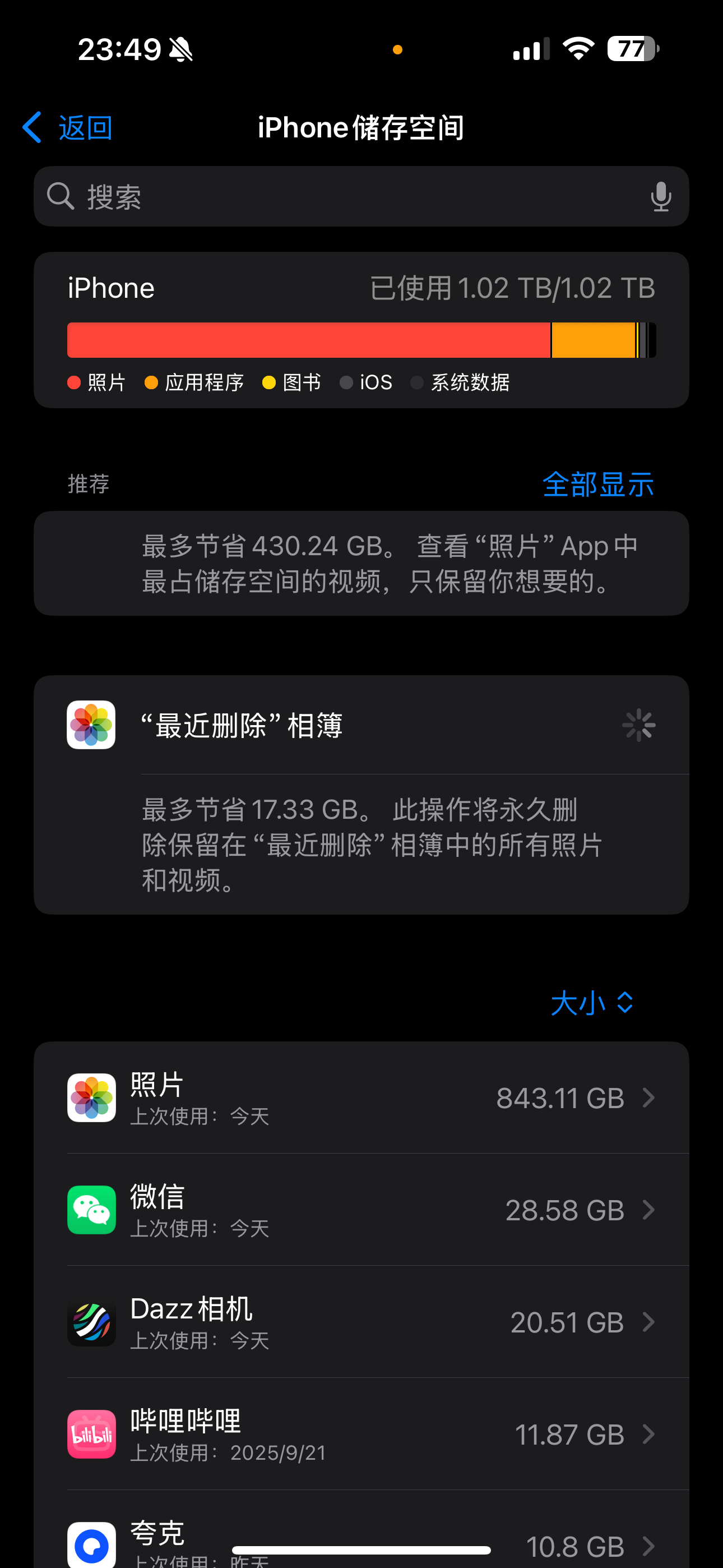Open 照片 storage details
This screenshot has height=1568, width=723.
click(x=361, y=1097)
